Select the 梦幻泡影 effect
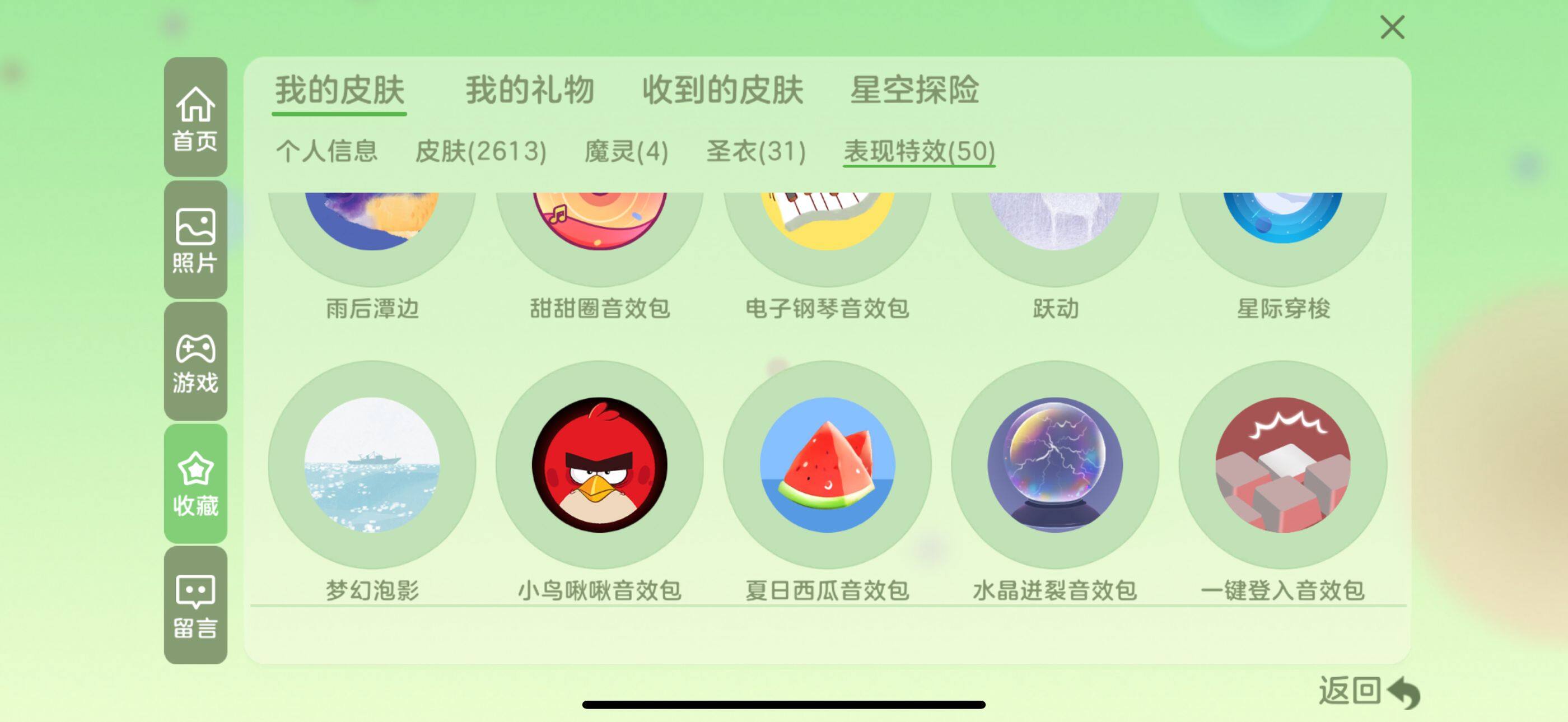Image resolution: width=1568 pixels, height=722 pixels. (372, 465)
